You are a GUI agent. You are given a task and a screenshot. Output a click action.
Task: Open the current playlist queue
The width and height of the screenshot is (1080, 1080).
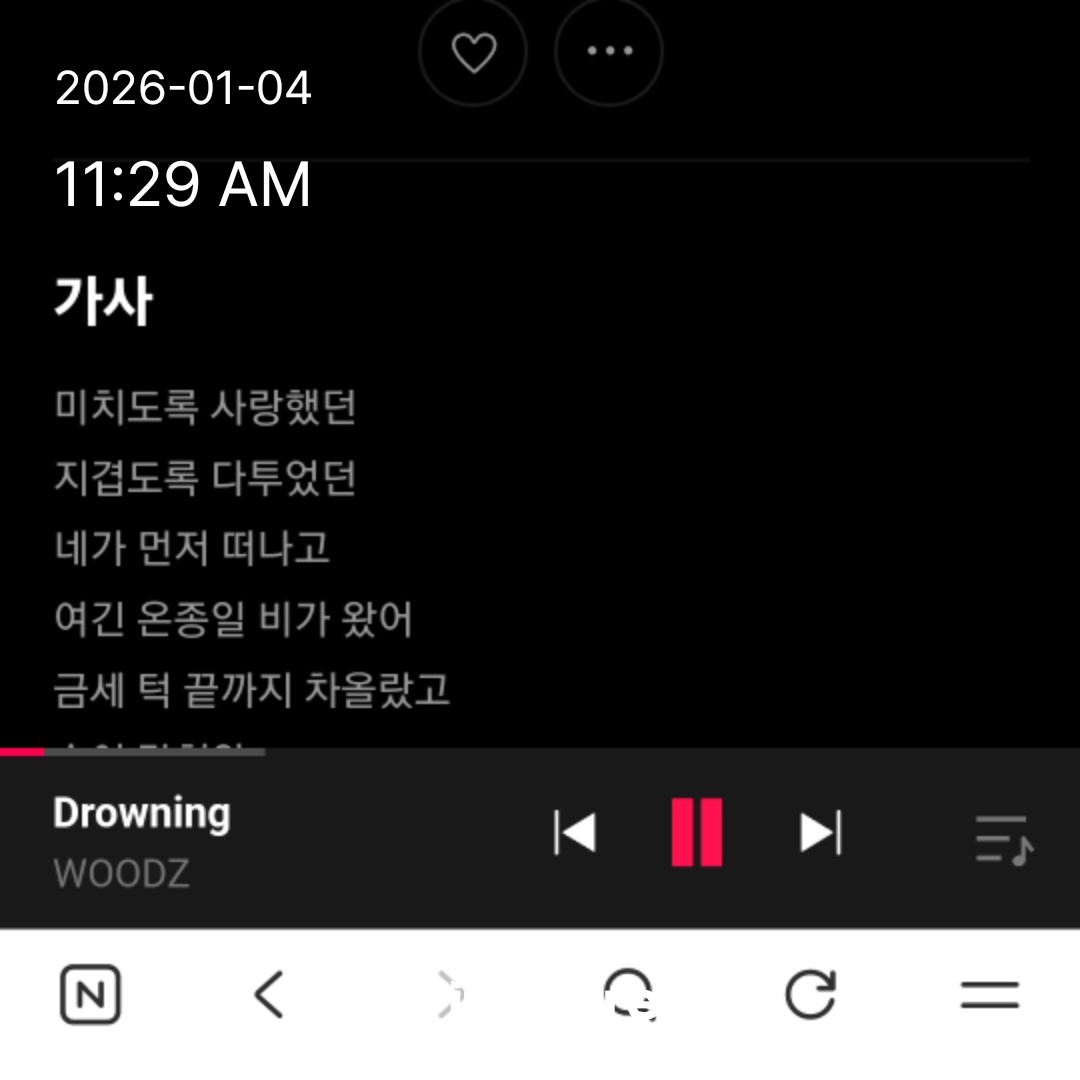[x=1003, y=840]
